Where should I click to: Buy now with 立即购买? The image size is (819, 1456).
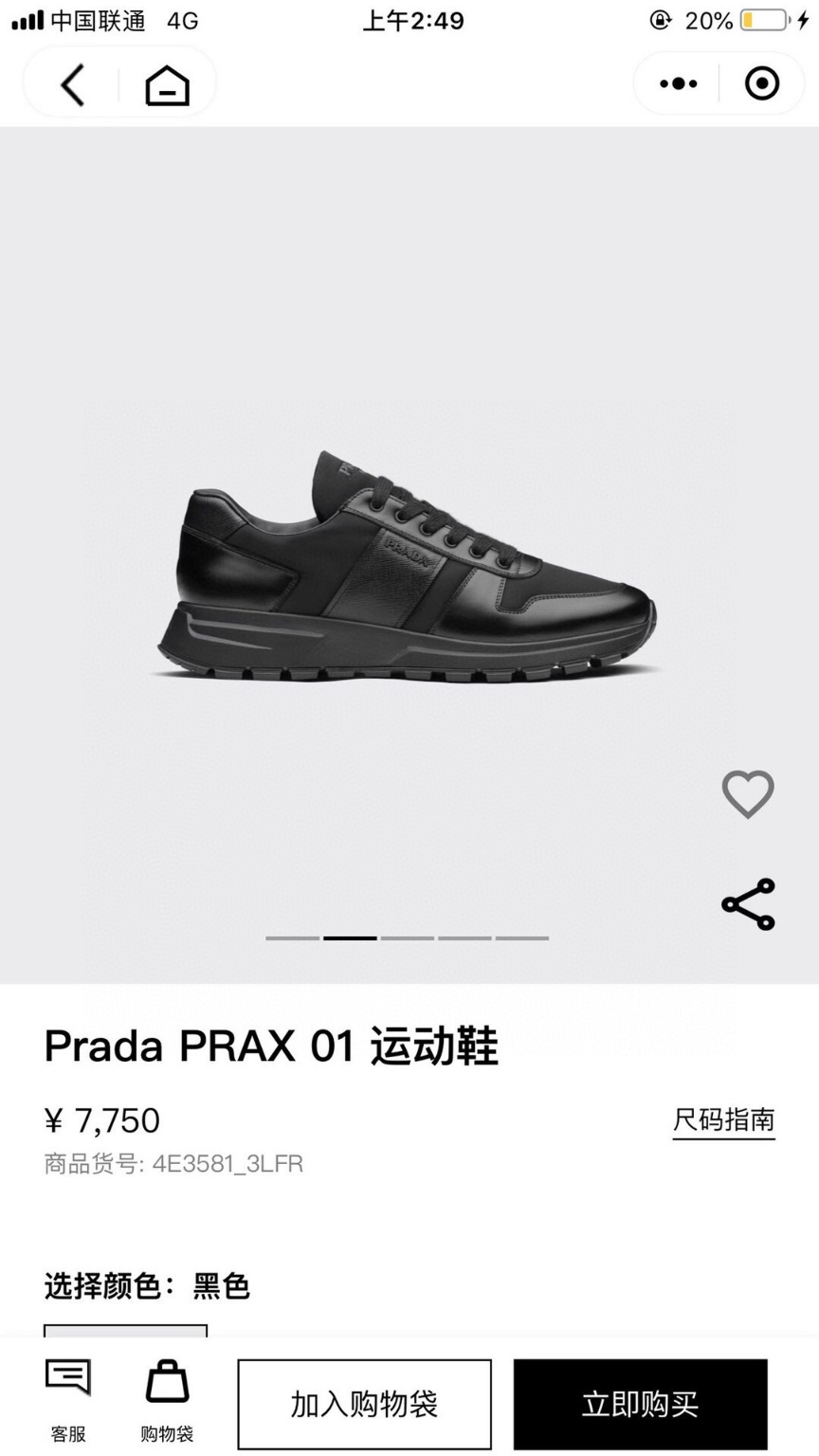click(640, 1404)
